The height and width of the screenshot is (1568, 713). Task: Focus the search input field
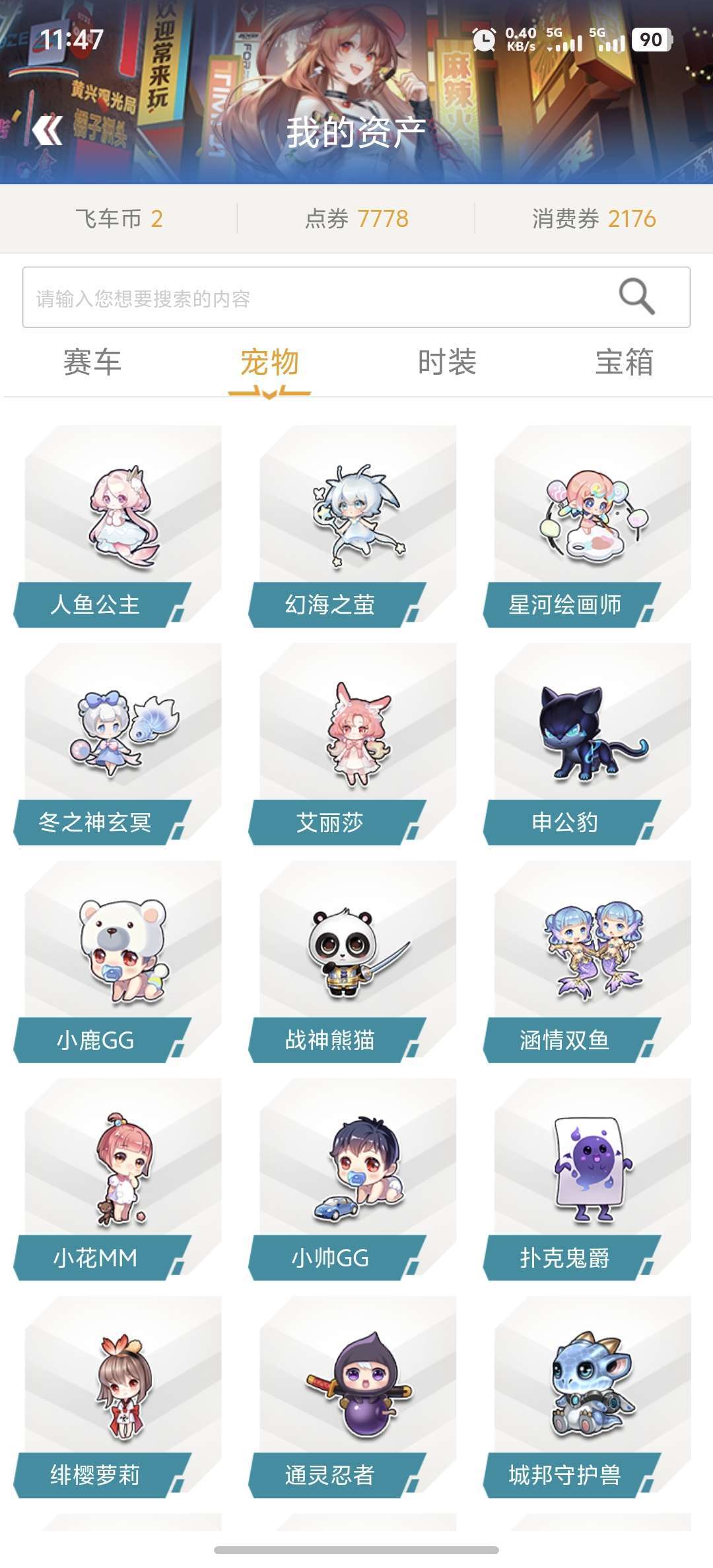tap(356, 297)
